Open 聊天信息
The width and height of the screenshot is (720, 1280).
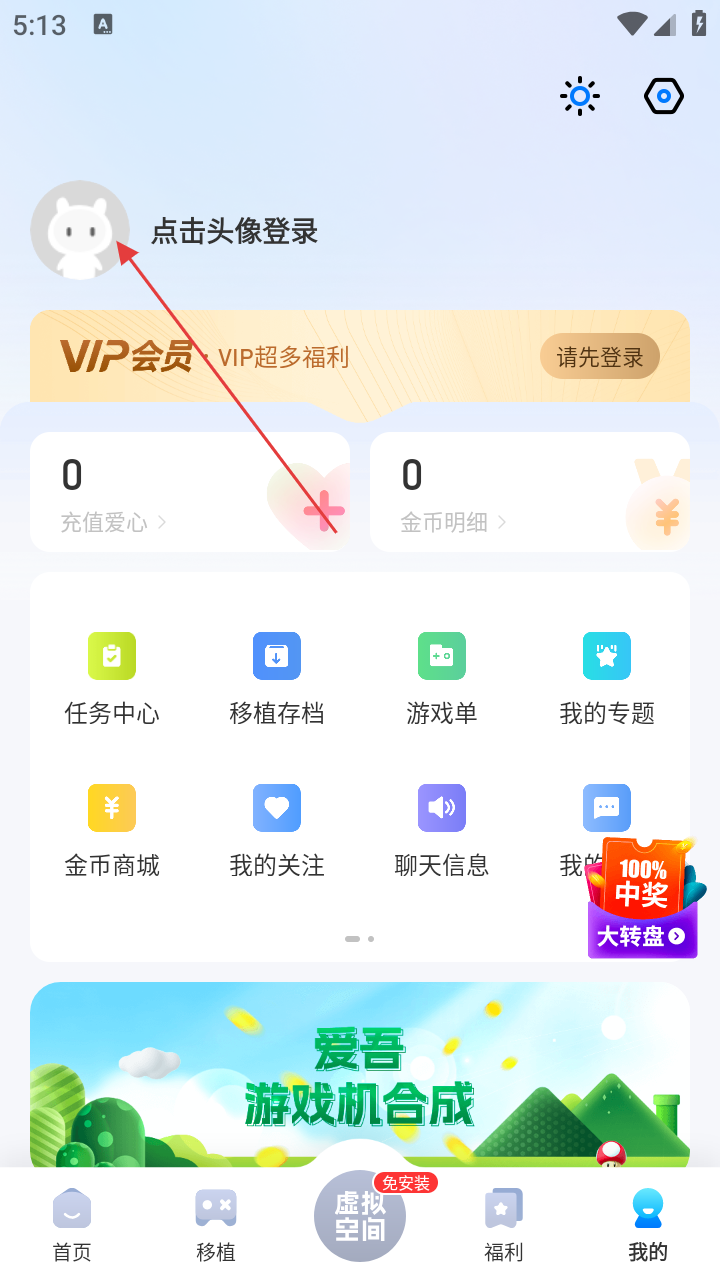tap(442, 830)
